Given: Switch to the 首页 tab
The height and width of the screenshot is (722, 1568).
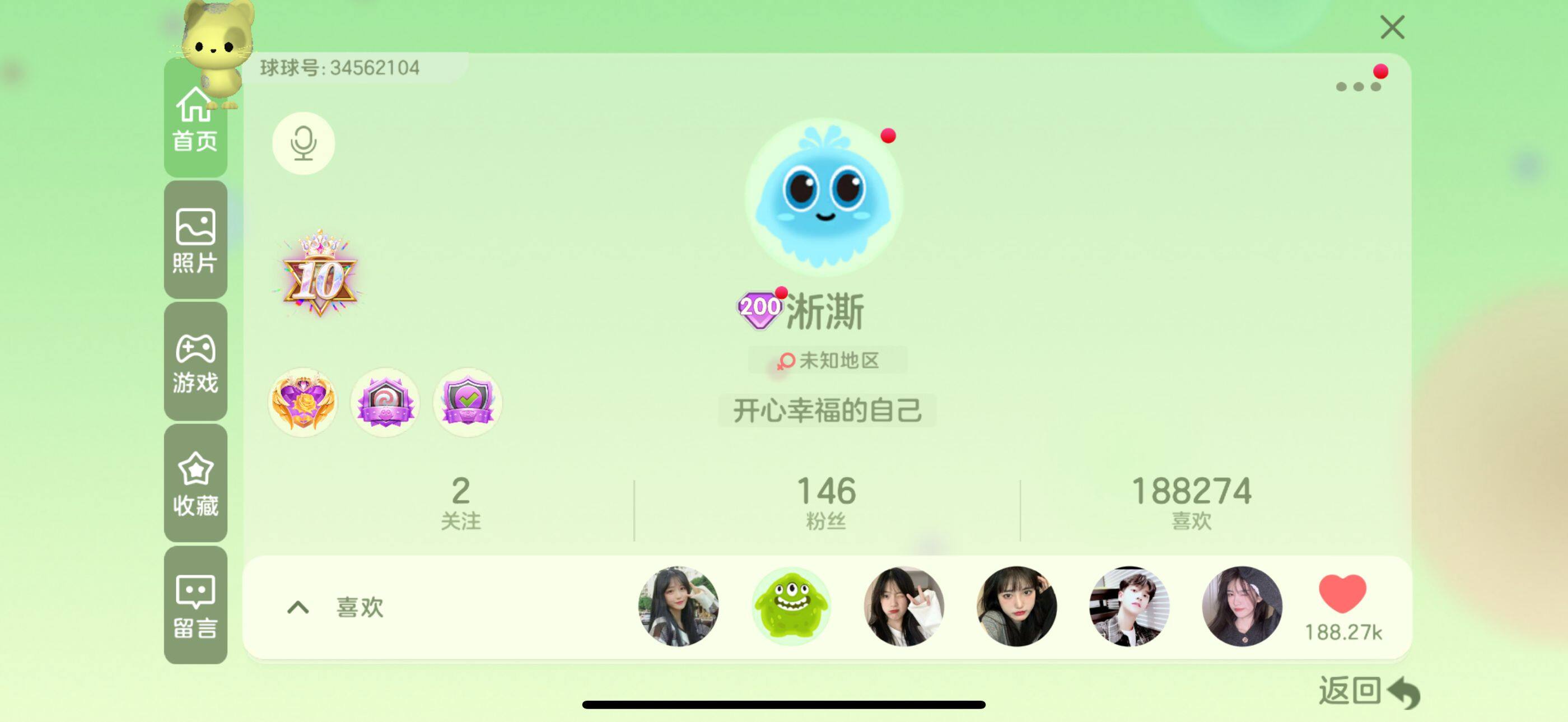Looking at the screenshot, I should [195, 119].
